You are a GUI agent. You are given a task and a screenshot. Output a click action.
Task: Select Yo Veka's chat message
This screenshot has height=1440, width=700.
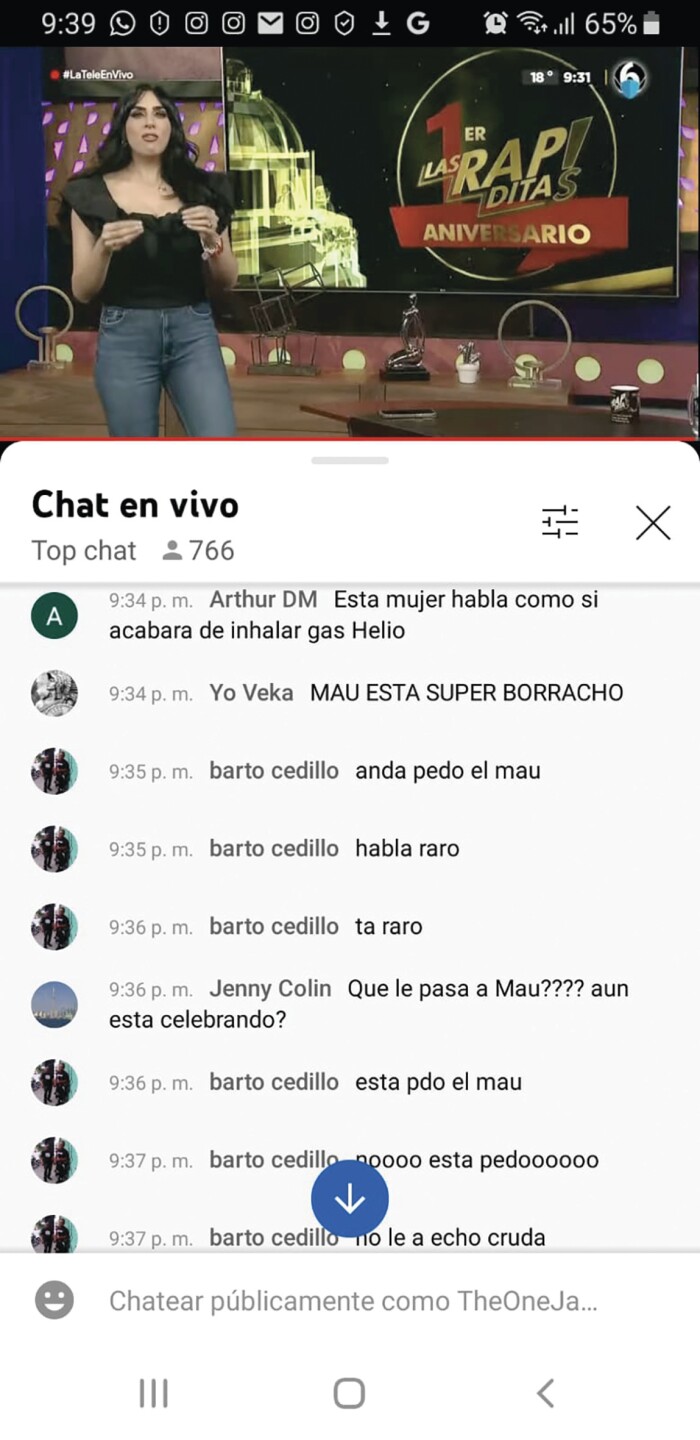click(x=415, y=692)
